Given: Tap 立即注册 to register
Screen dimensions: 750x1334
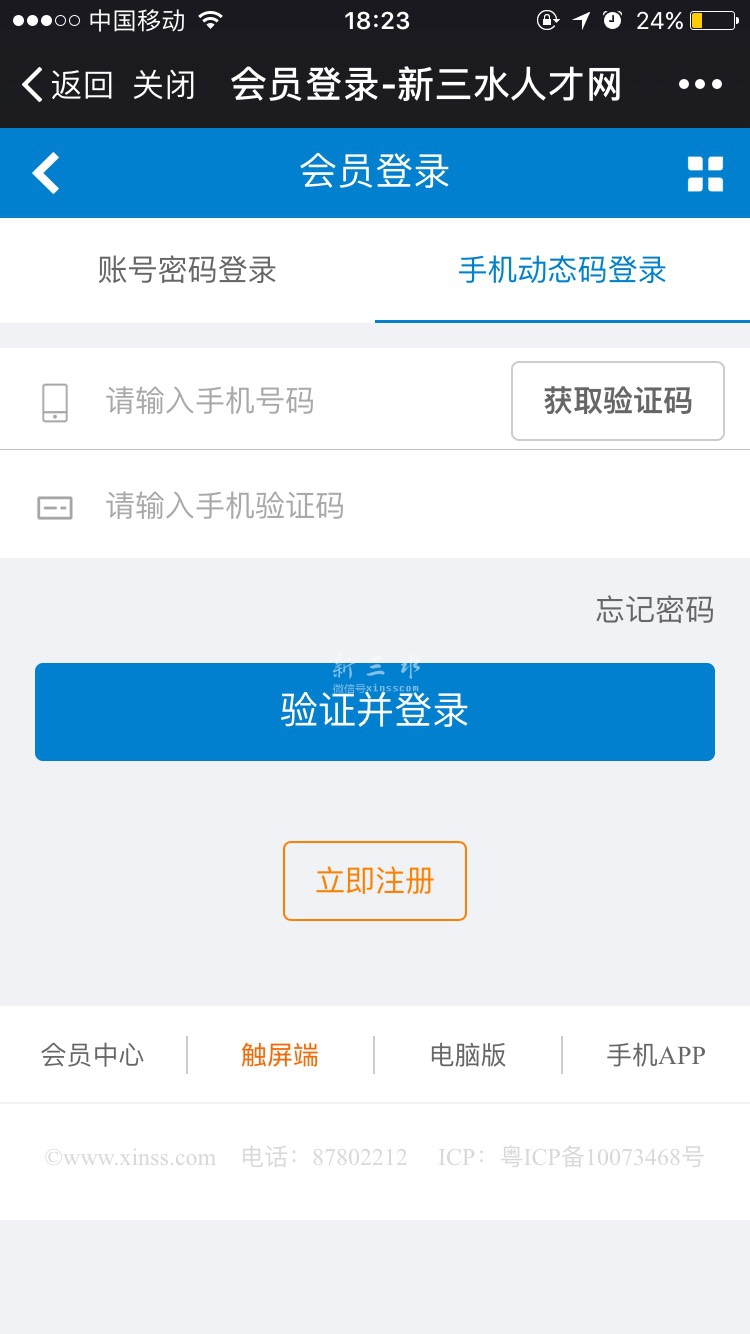Looking at the screenshot, I should pos(375,881).
